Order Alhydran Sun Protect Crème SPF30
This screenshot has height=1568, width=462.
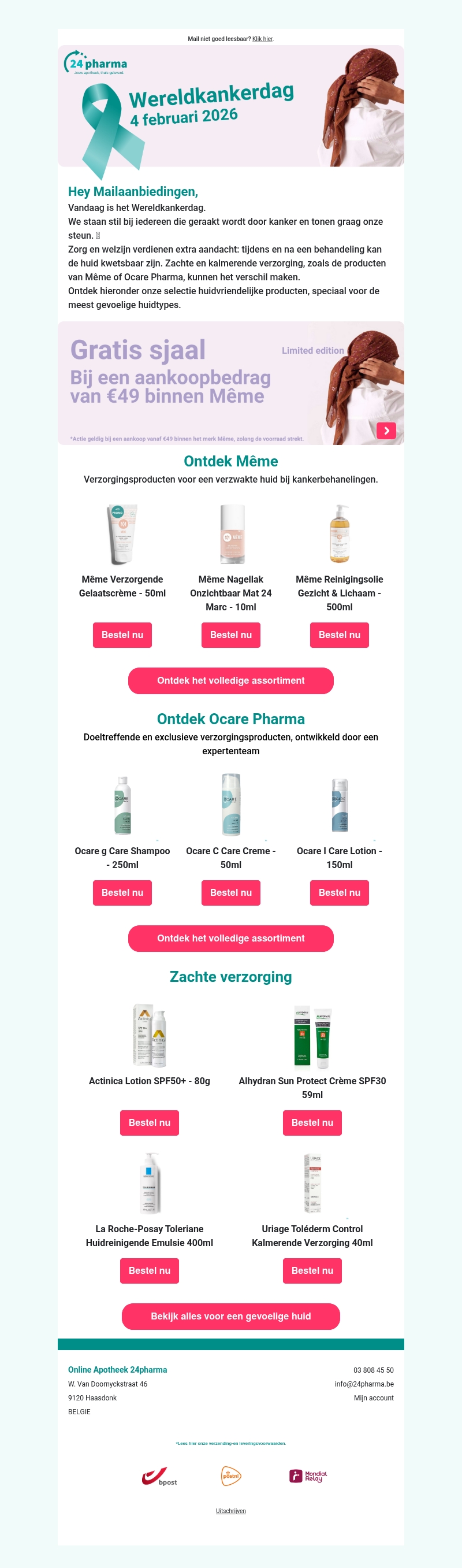click(312, 1123)
